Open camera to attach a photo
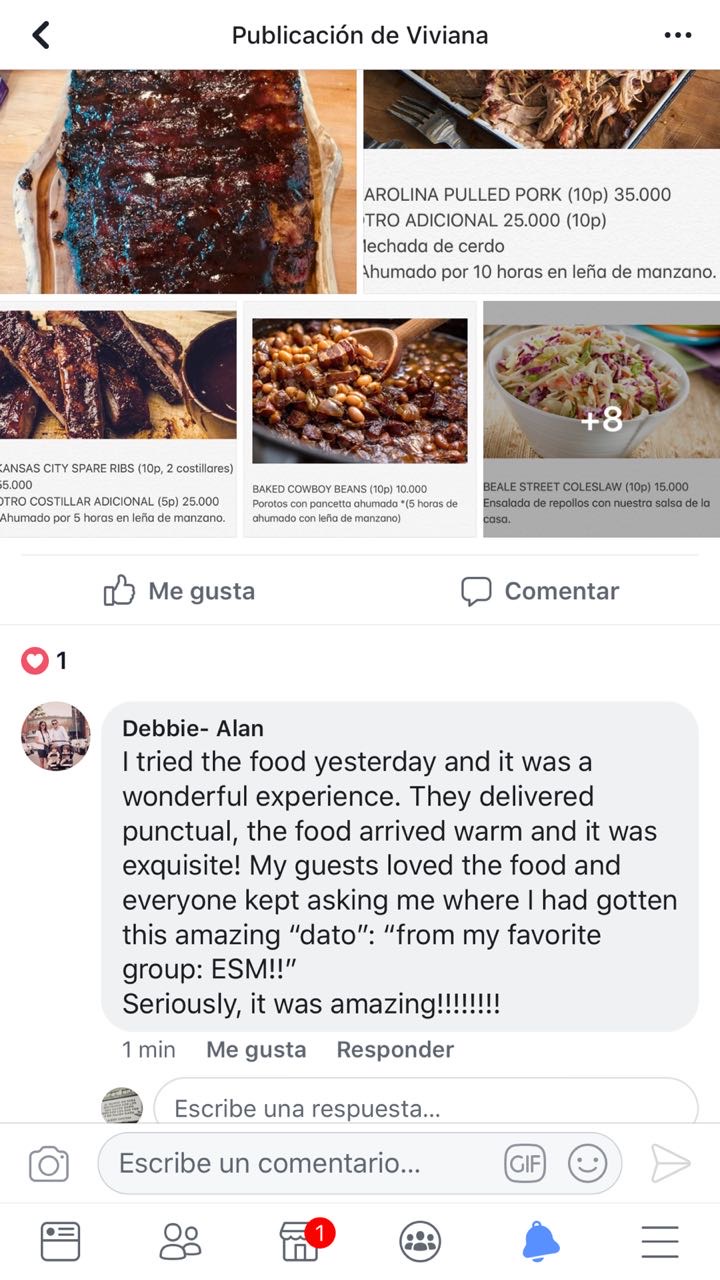 tap(48, 1164)
